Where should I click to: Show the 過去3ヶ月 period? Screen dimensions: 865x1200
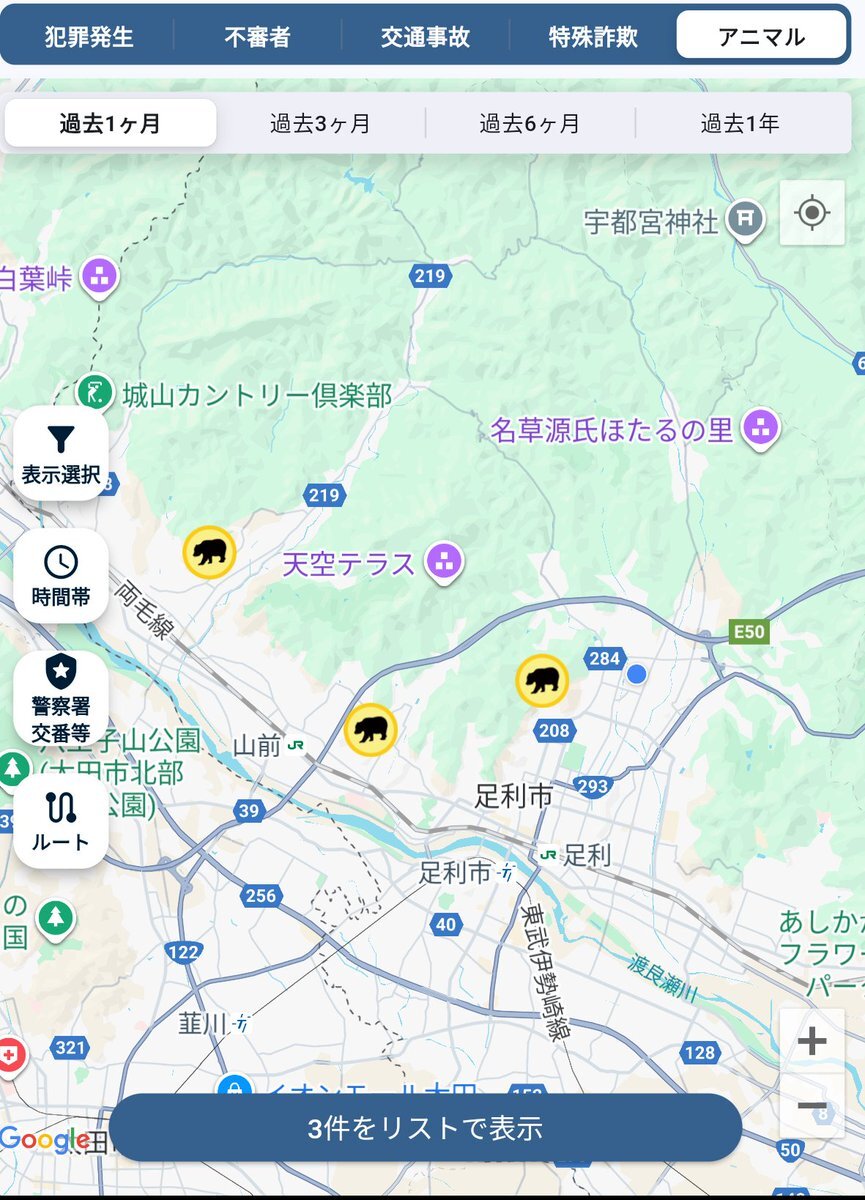pos(320,124)
